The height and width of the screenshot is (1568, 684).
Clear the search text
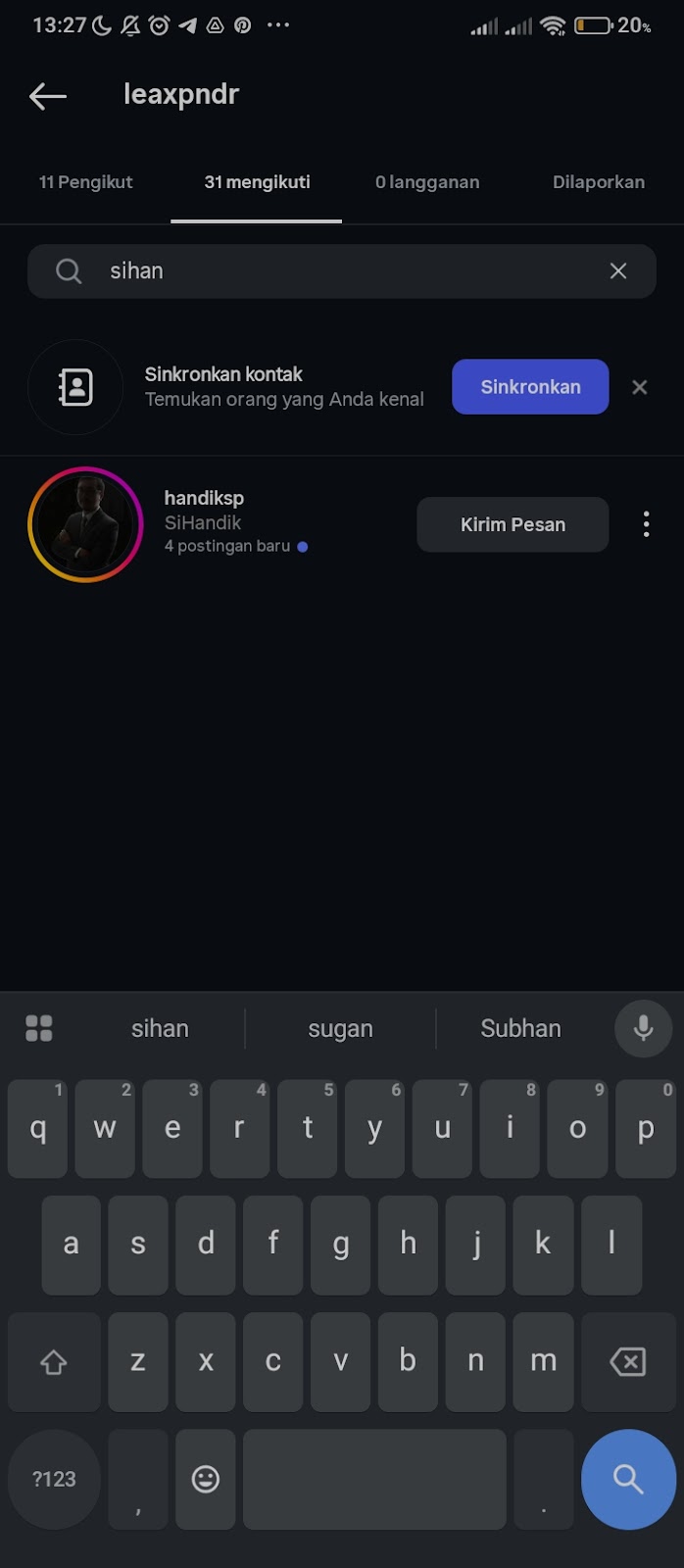(x=618, y=270)
